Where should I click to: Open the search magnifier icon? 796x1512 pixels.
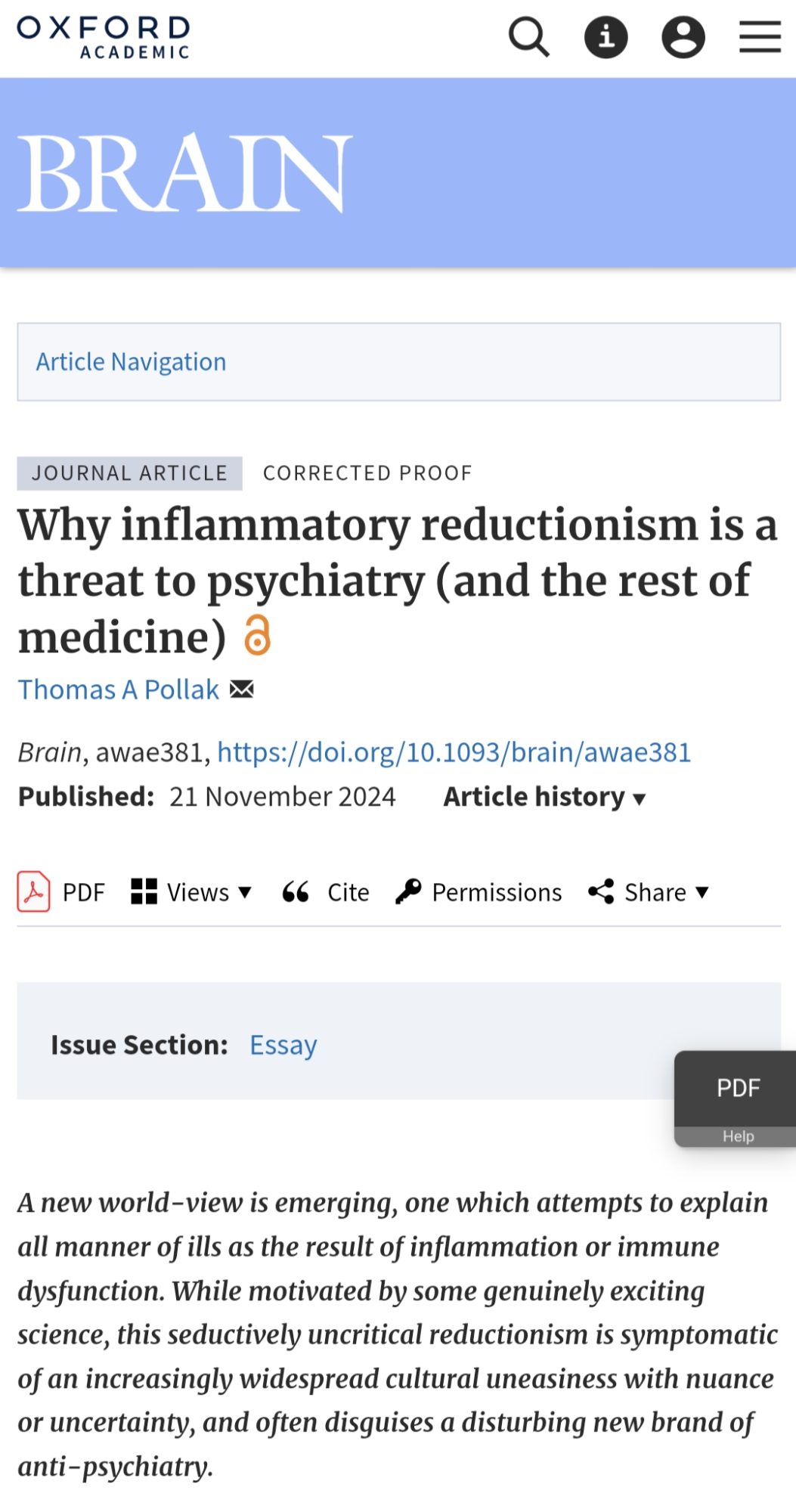pos(528,37)
